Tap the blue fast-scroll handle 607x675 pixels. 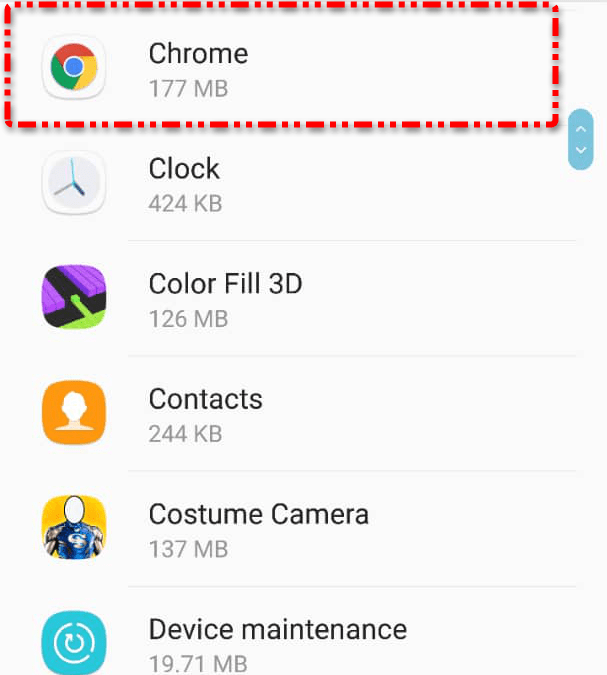click(580, 139)
